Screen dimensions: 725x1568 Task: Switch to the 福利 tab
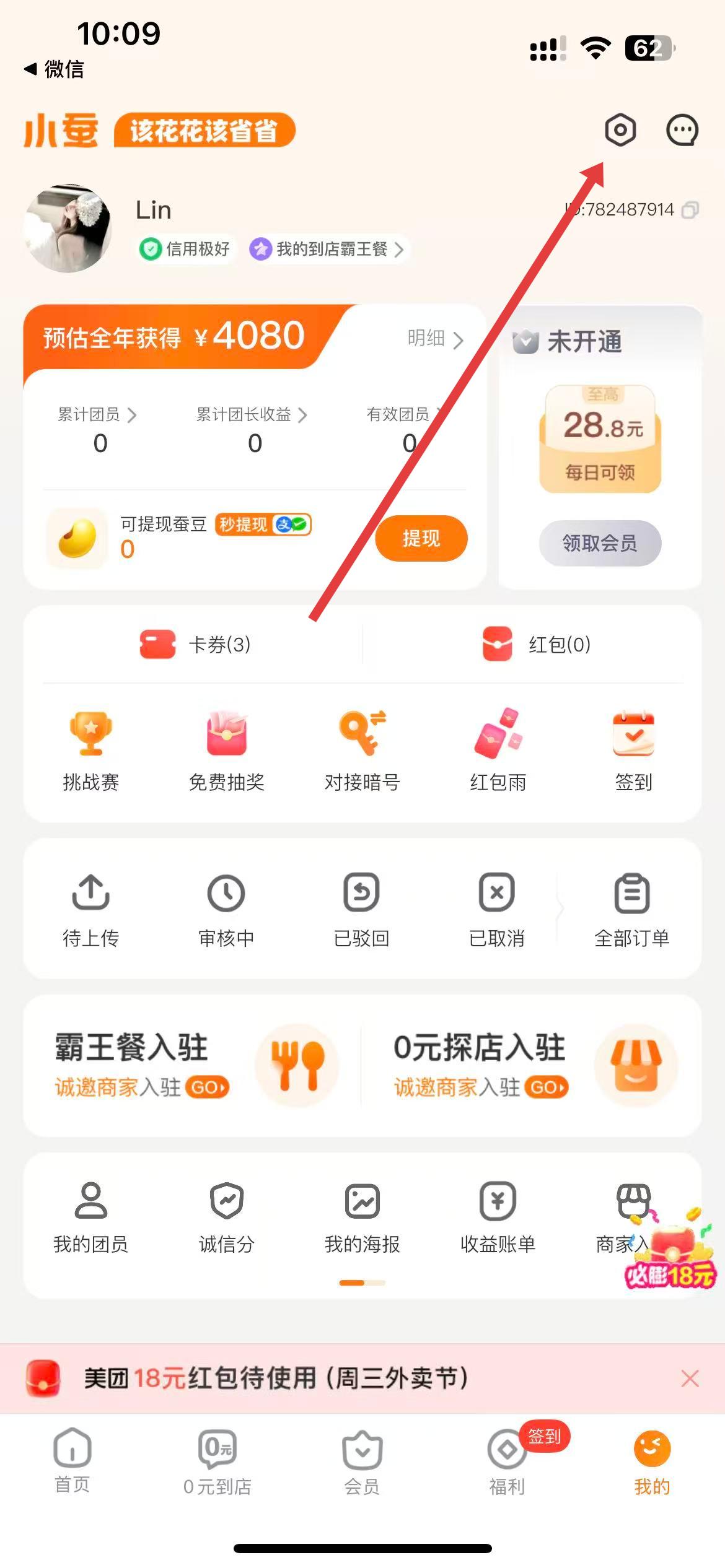(507, 1461)
